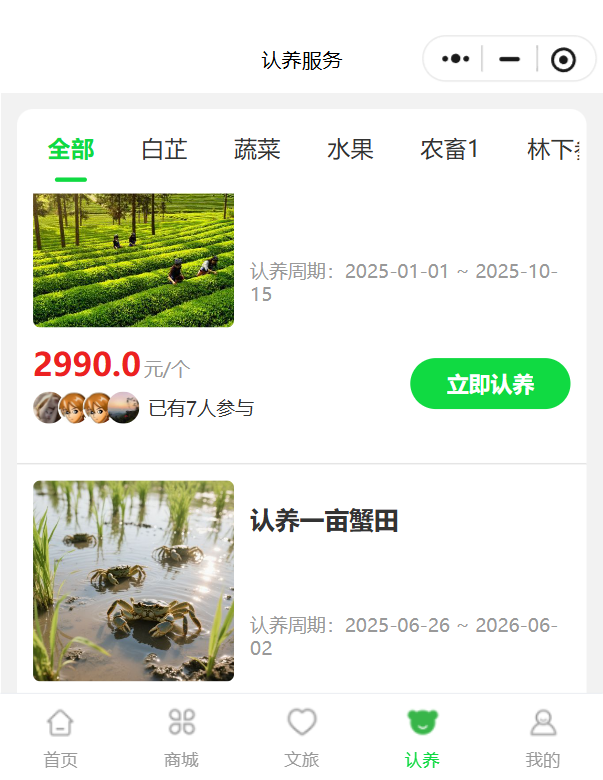Viewport: 603px width, 780px height.
Task: Show the 蔬菜 category
Action: point(257,150)
